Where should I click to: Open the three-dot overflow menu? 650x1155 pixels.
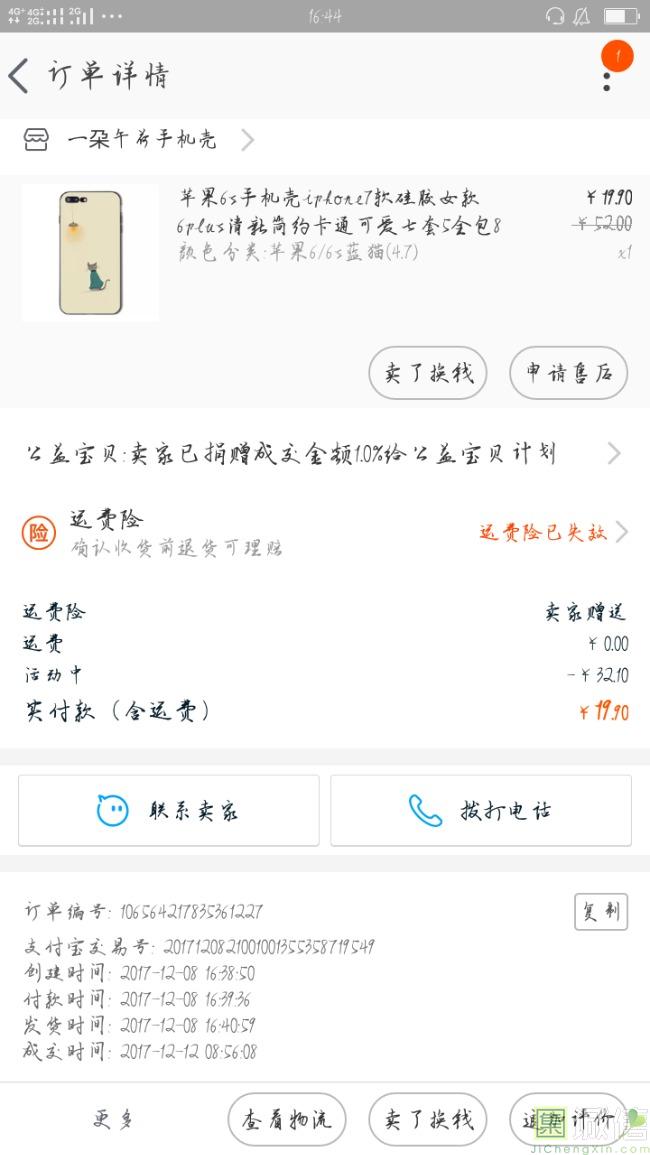coord(607,76)
